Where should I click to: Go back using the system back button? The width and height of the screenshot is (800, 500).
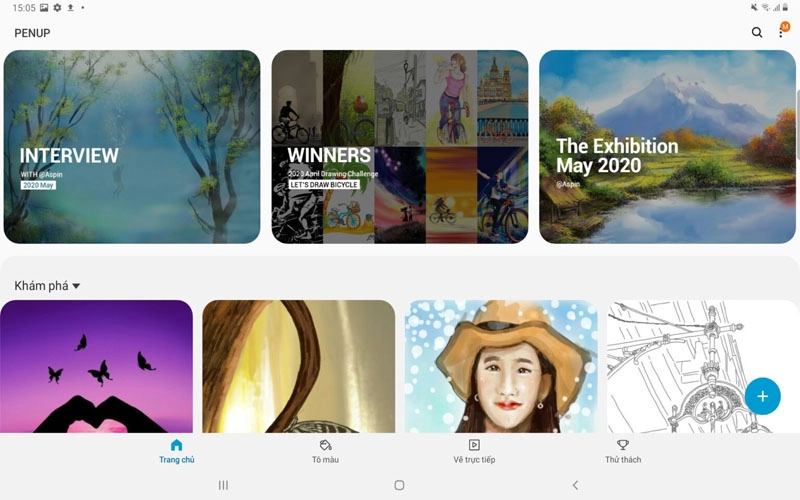tap(575, 485)
